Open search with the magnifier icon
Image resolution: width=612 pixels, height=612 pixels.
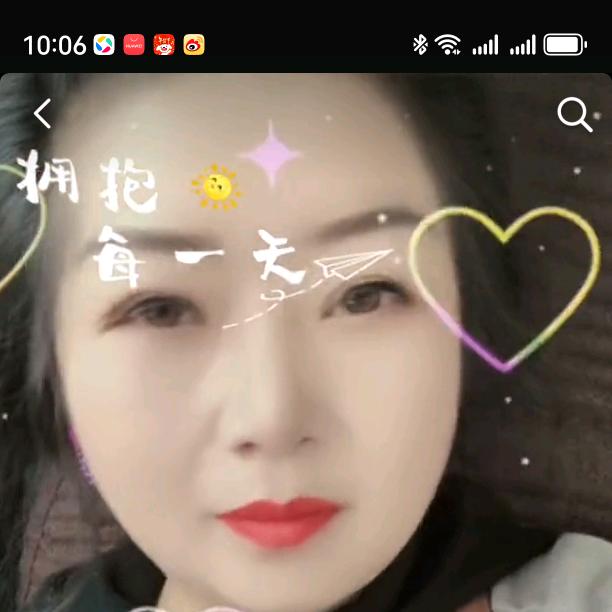point(574,116)
